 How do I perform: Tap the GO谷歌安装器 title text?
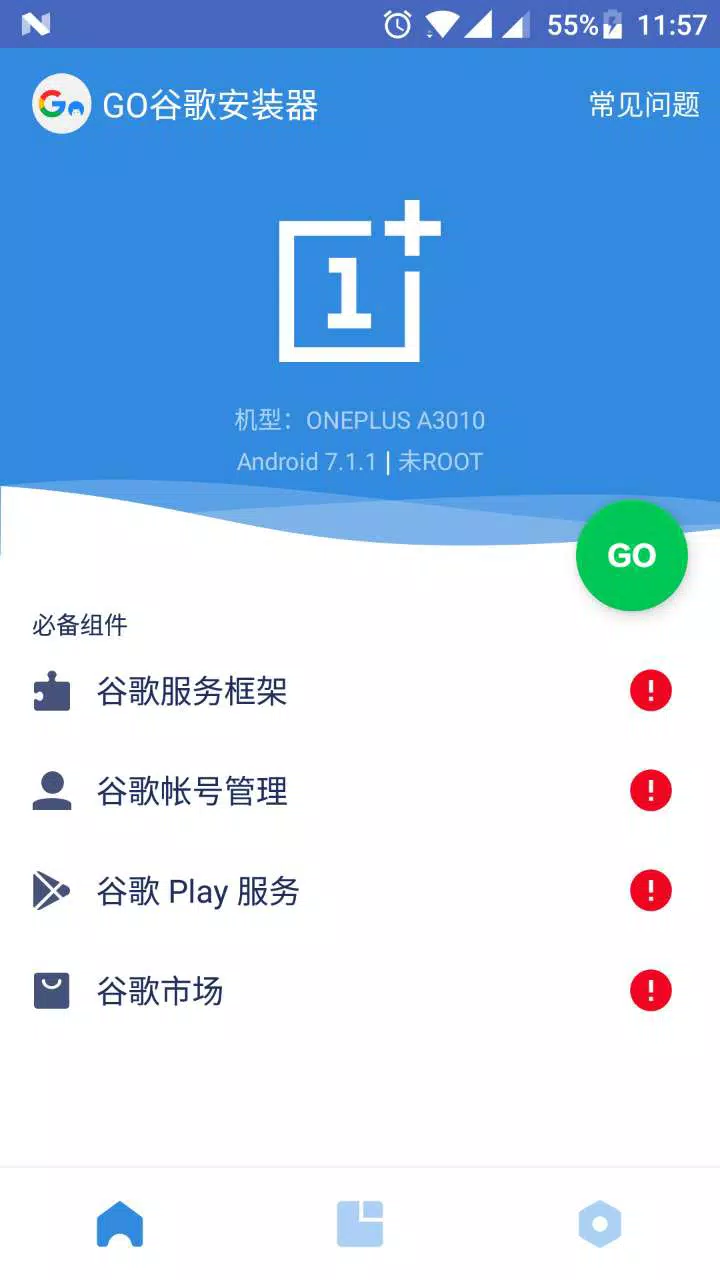pos(212,104)
